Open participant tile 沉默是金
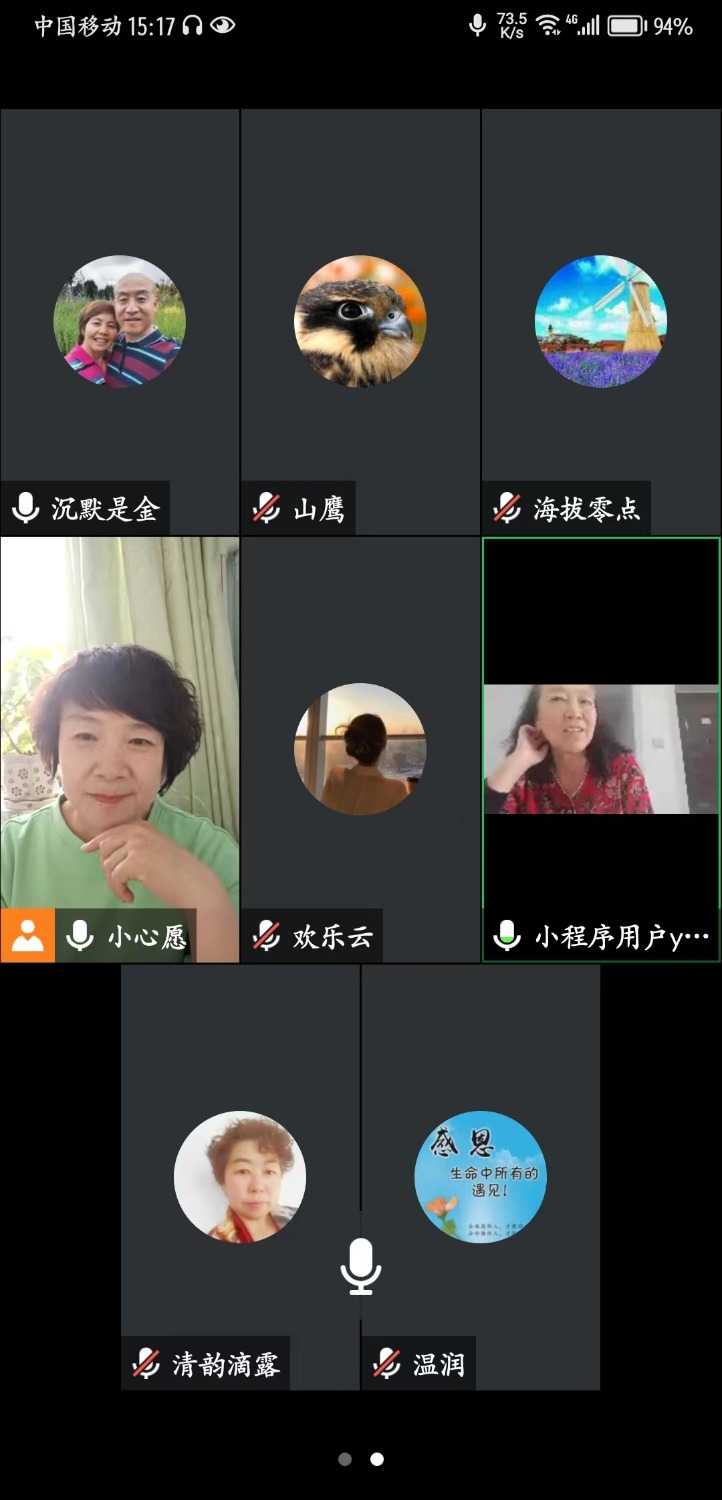 120,322
